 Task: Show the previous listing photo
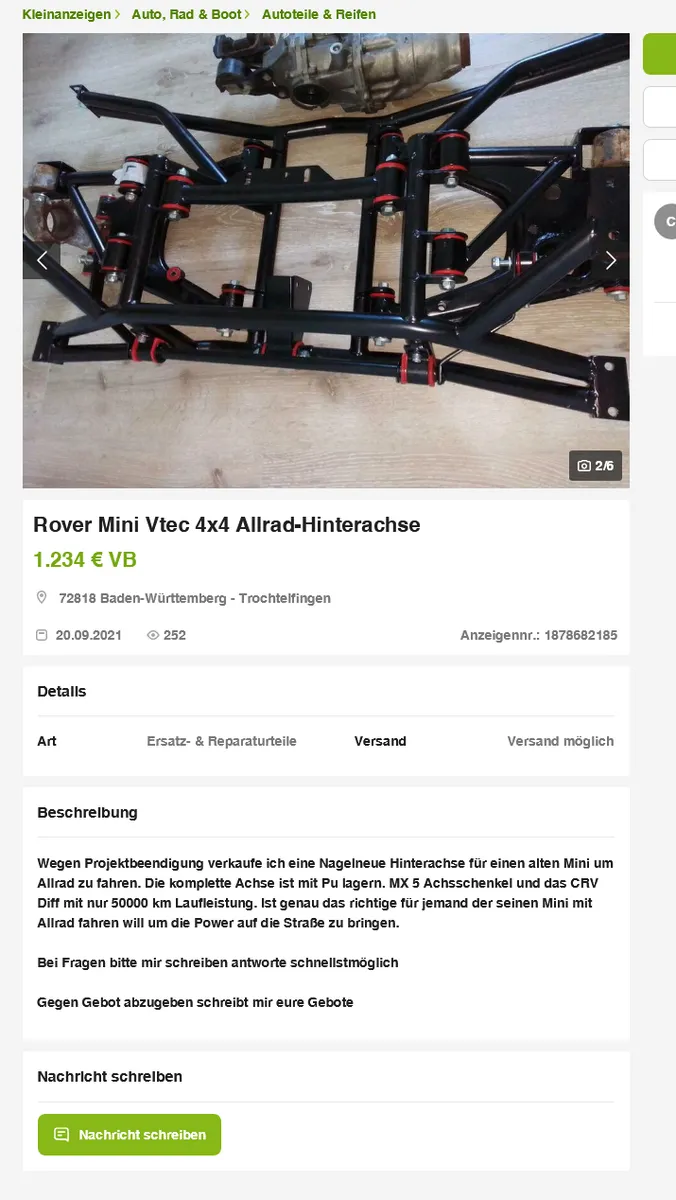42,260
